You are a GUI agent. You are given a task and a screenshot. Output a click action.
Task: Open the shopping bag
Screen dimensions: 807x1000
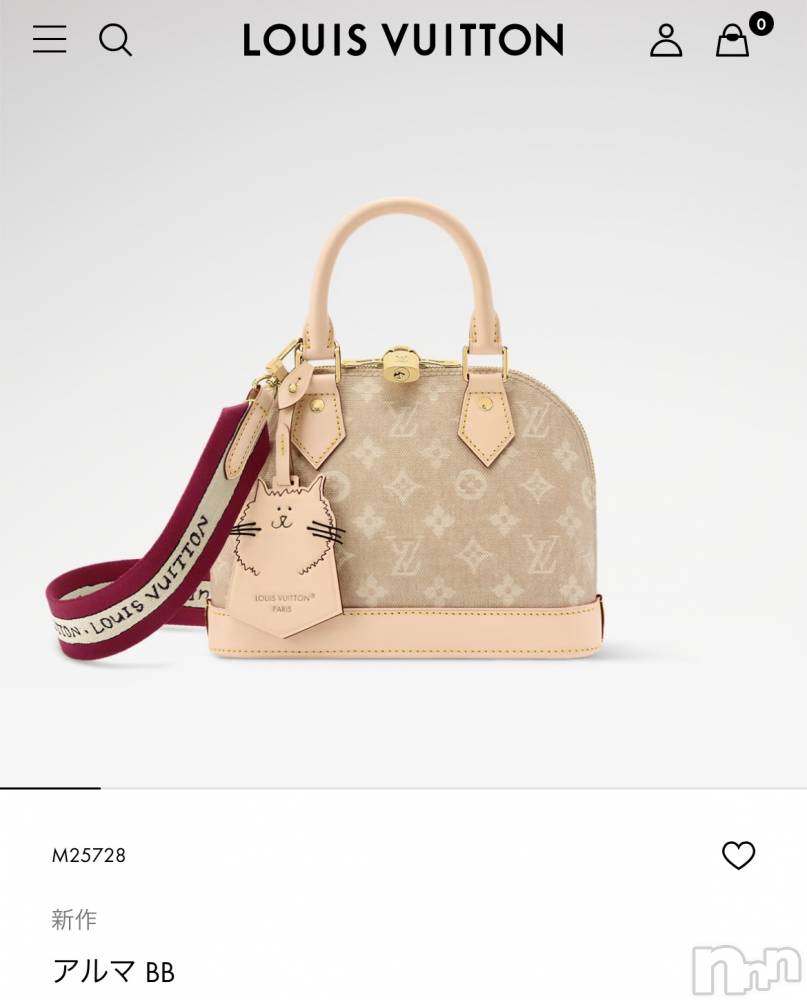733,41
